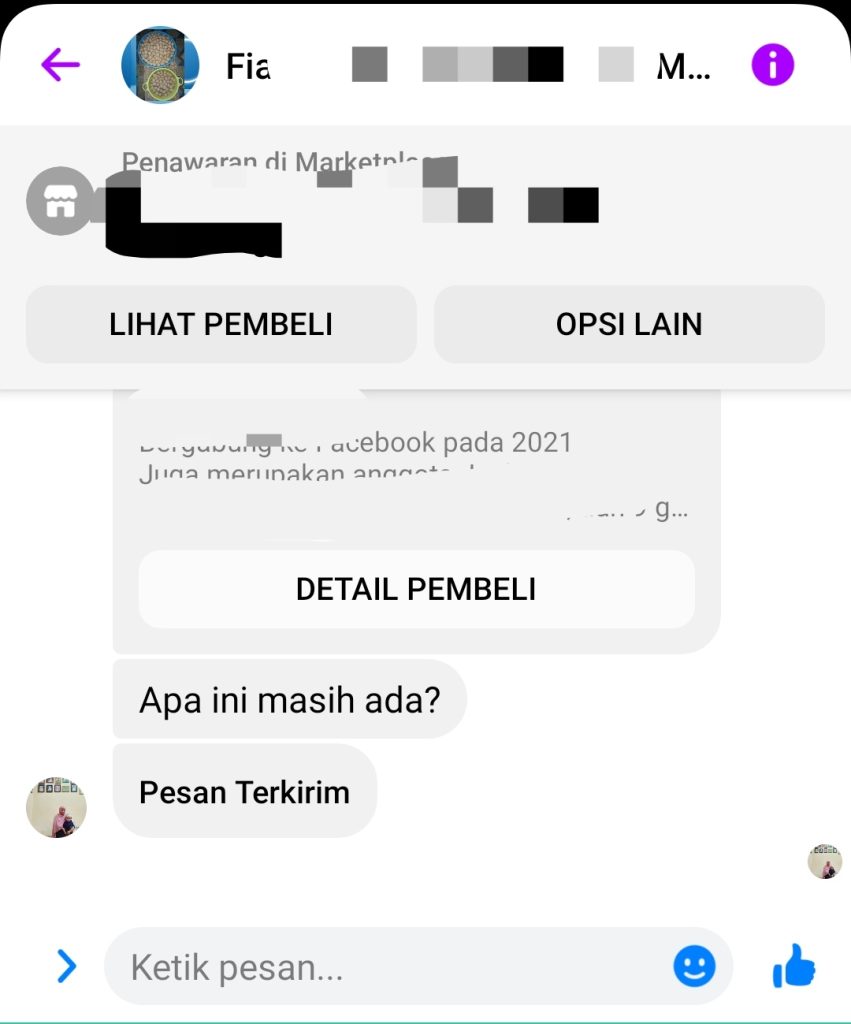The image size is (851, 1024).
Task: Open the emoji picker
Action: click(694, 966)
